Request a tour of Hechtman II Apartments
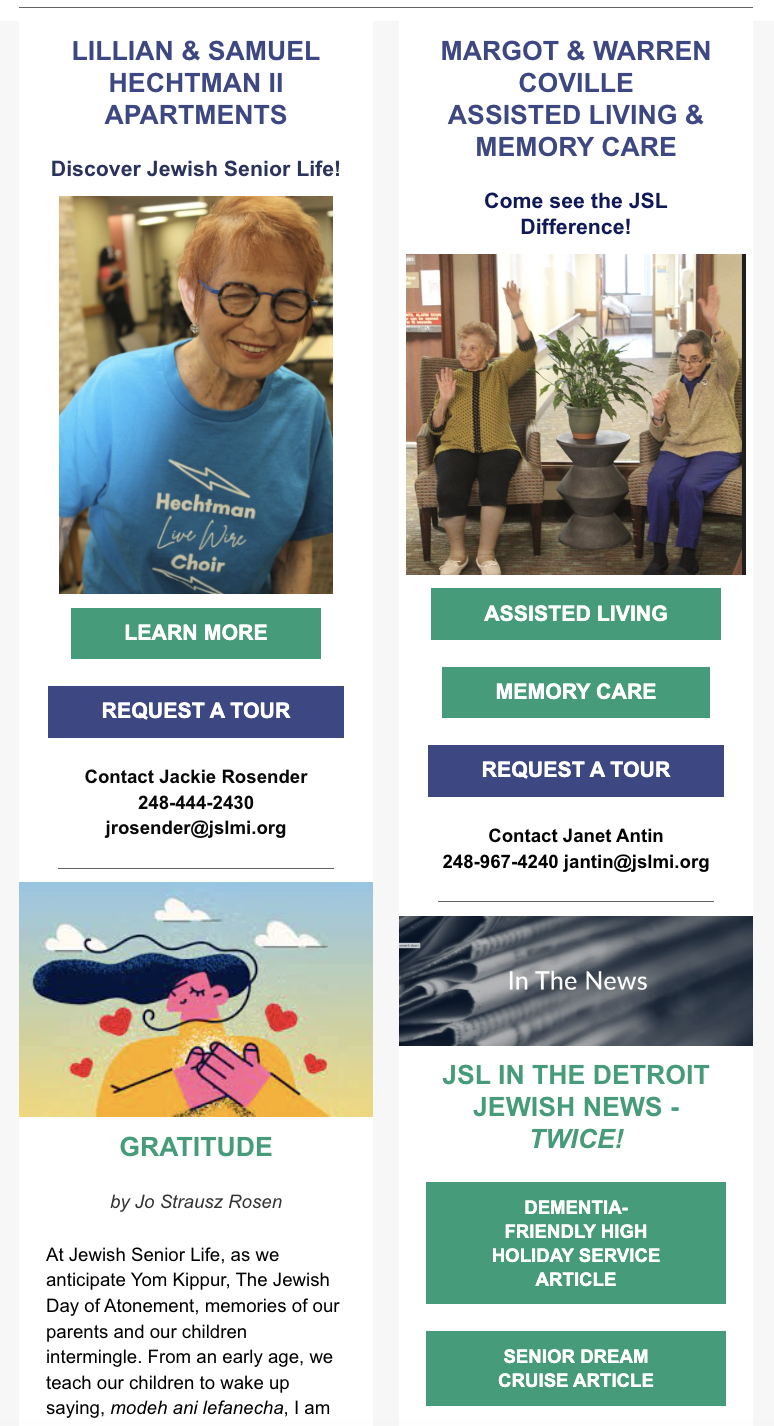 point(196,711)
